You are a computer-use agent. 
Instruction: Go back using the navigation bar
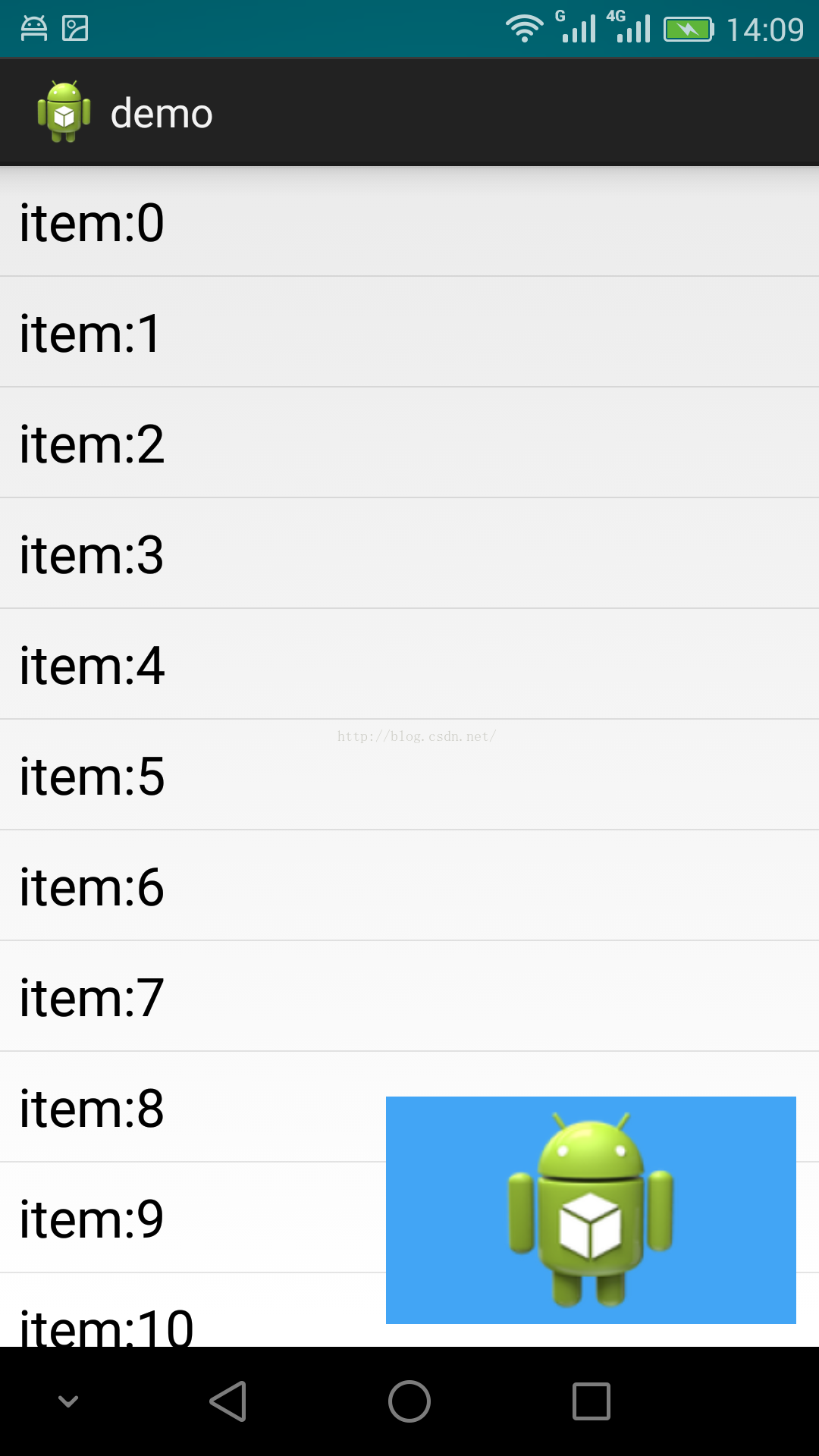(x=227, y=1401)
